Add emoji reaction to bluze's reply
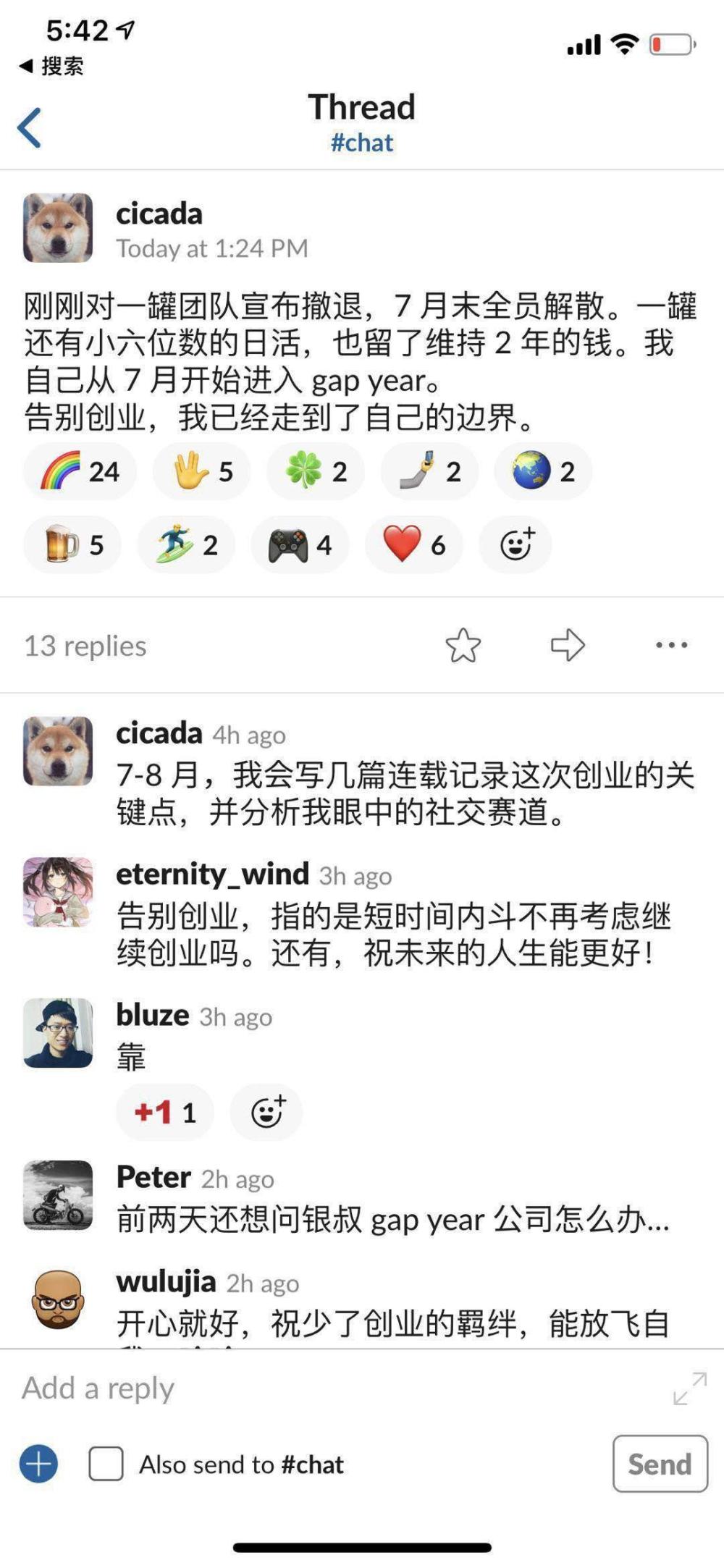Viewport: 724px width, 1568px height. (x=266, y=1112)
